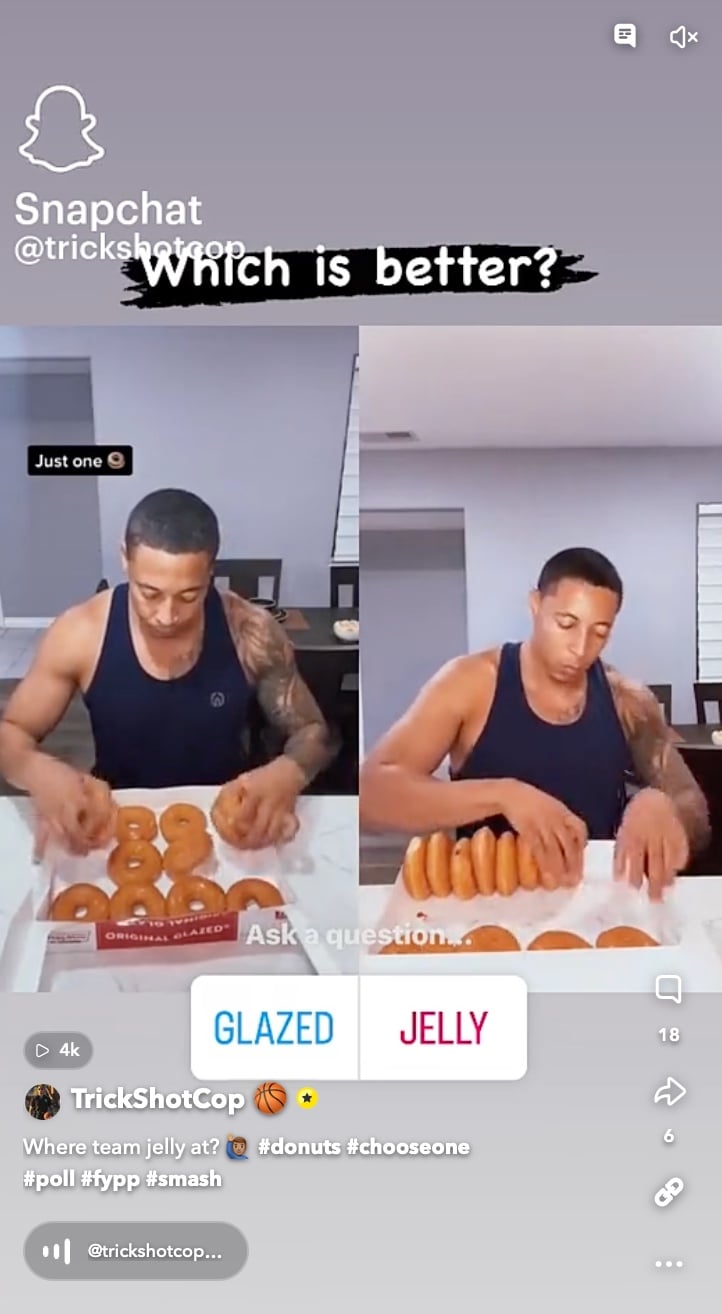Vote GLAZED in the donut poll

(x=273, y=1028)
